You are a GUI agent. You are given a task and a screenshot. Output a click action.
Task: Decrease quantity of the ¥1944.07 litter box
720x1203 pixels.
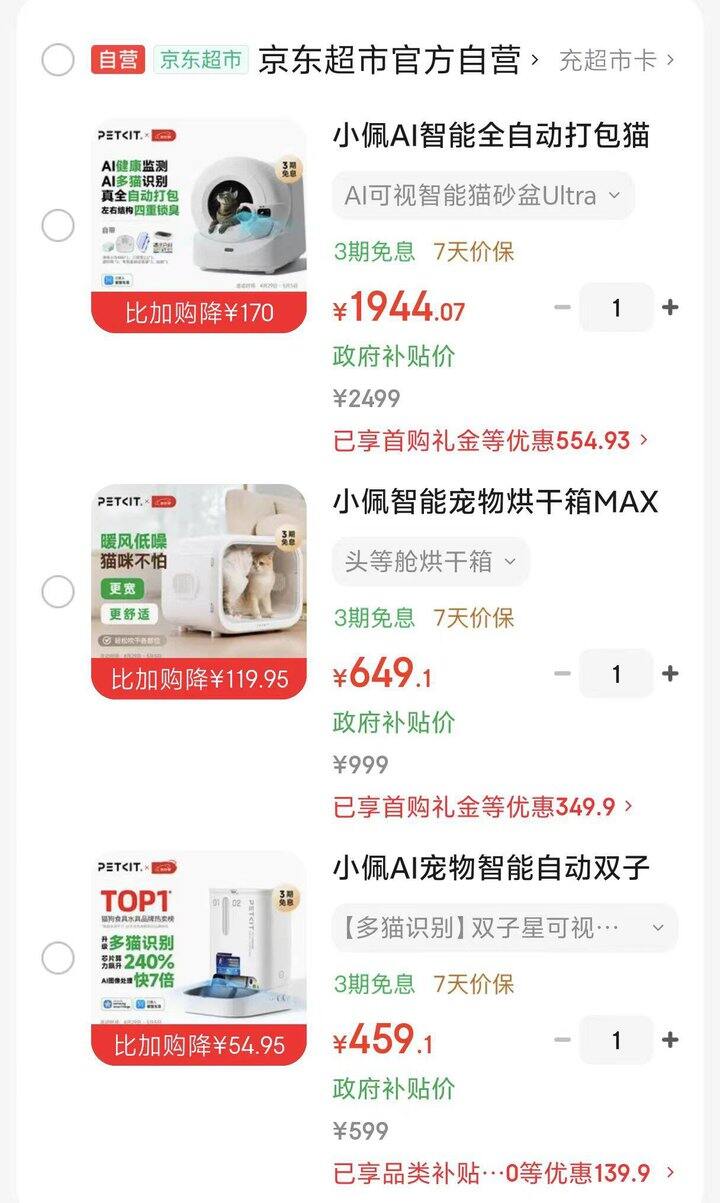click(562, 308)
